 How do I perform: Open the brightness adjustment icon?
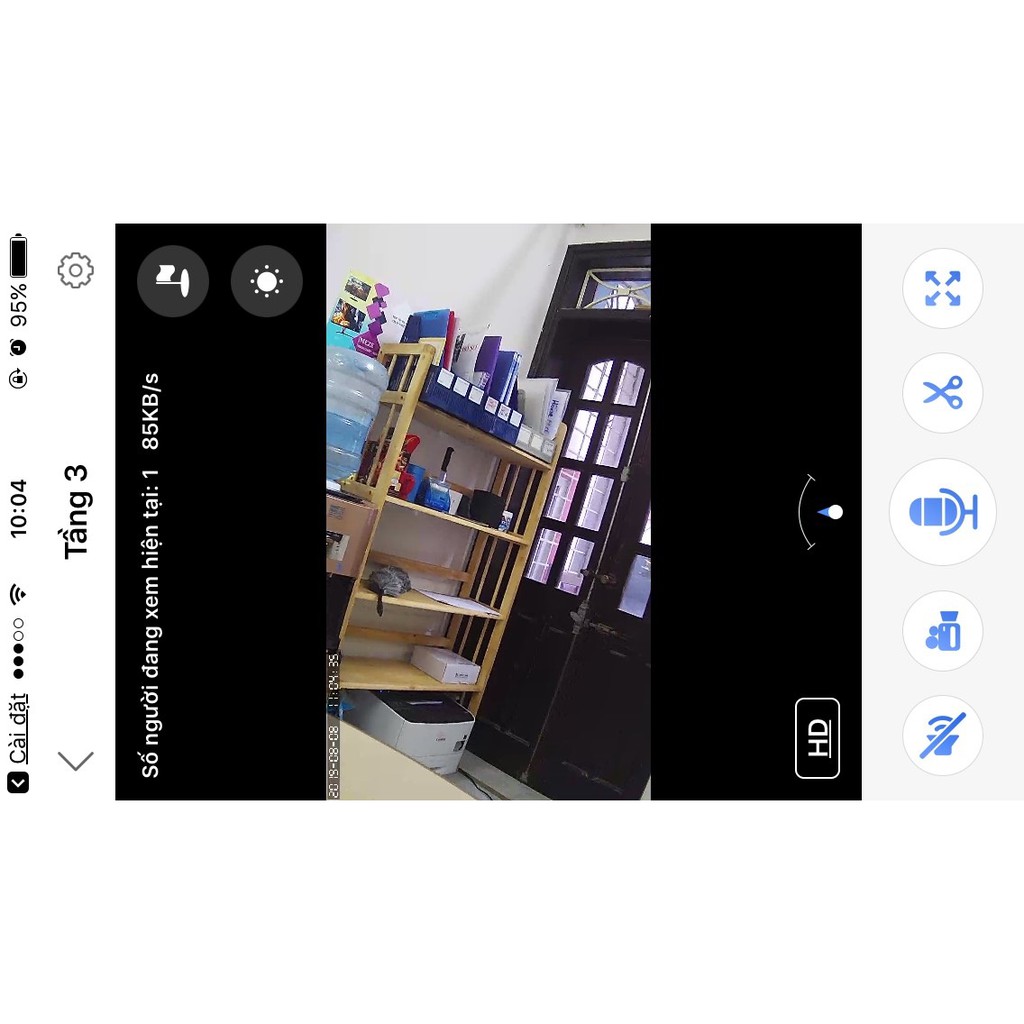(x=266, y=281)
